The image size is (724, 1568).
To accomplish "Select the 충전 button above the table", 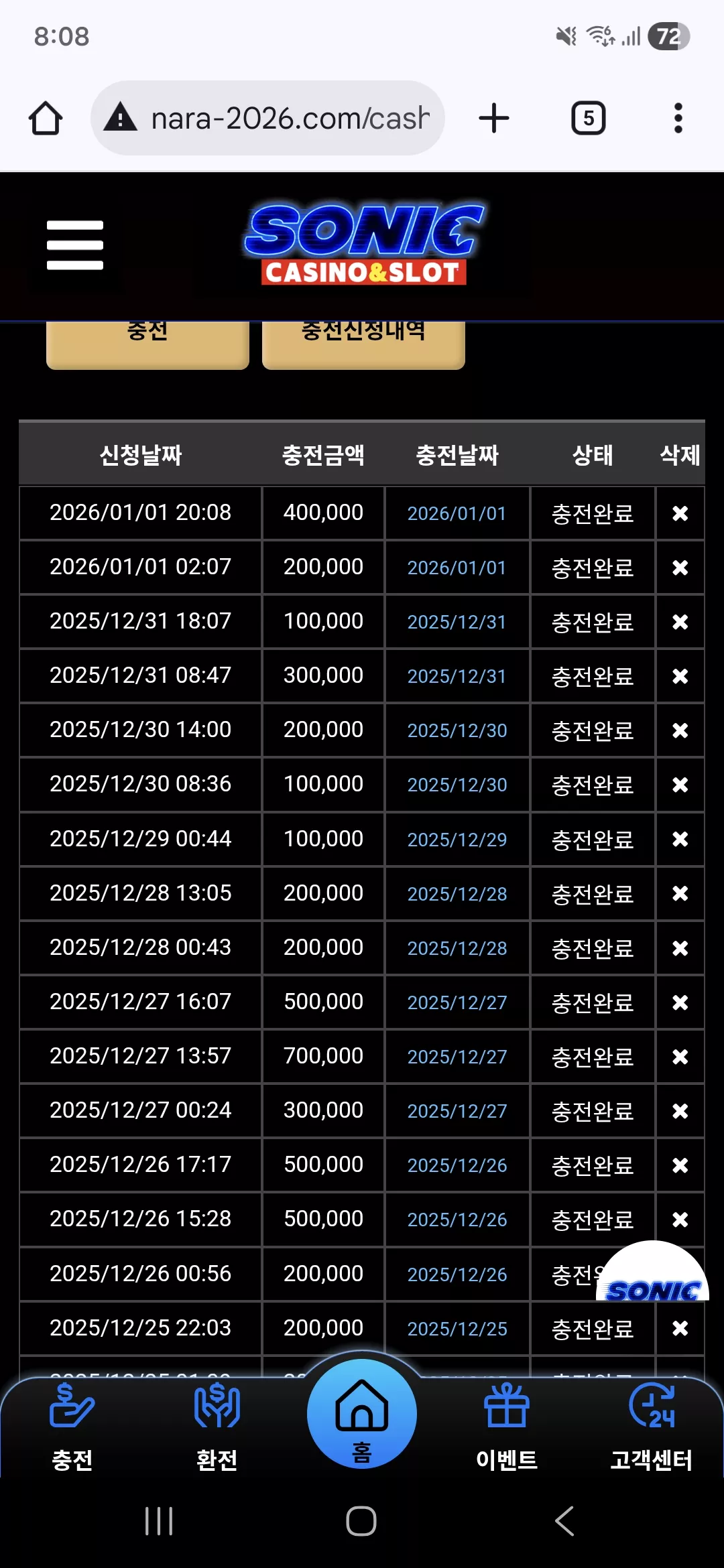I will (x=147, y=344).
